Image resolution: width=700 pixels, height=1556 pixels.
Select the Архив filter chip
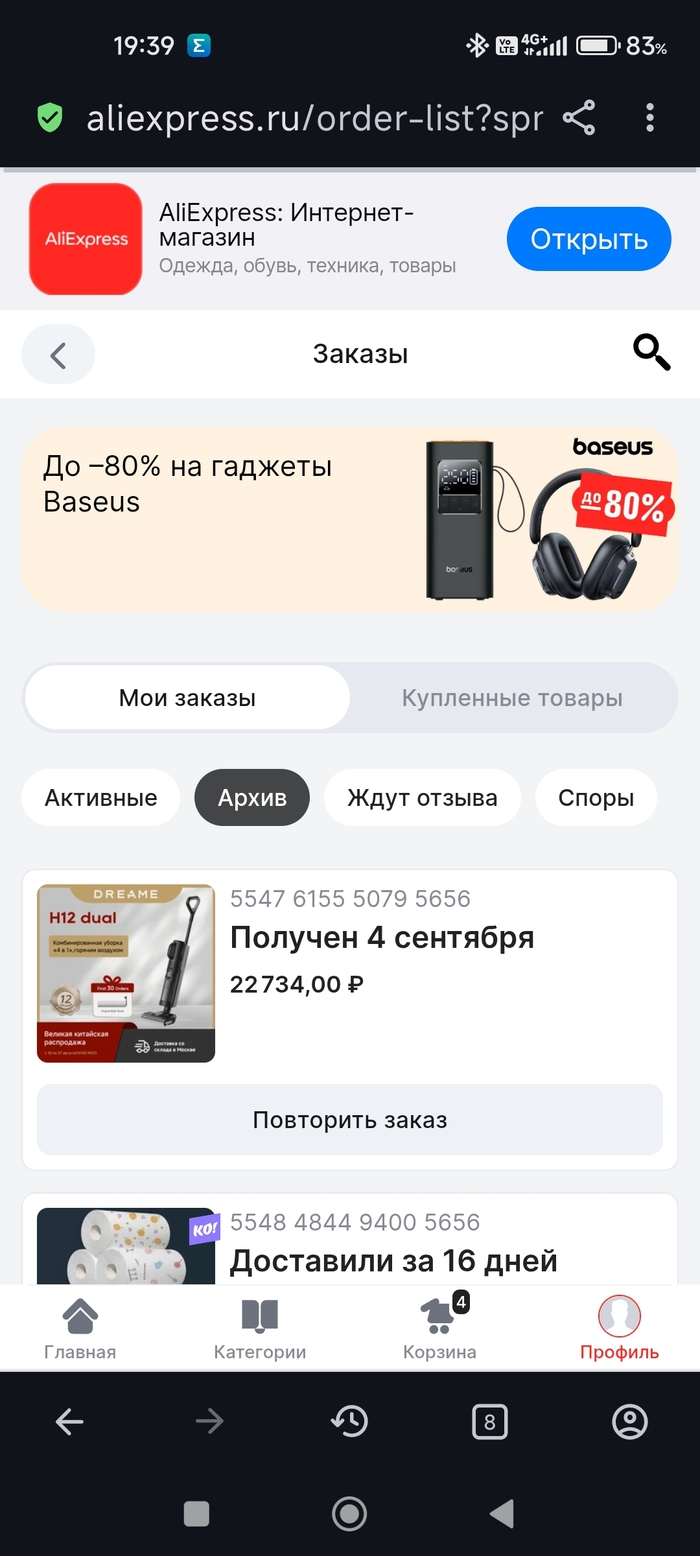[x=252, y=798]
